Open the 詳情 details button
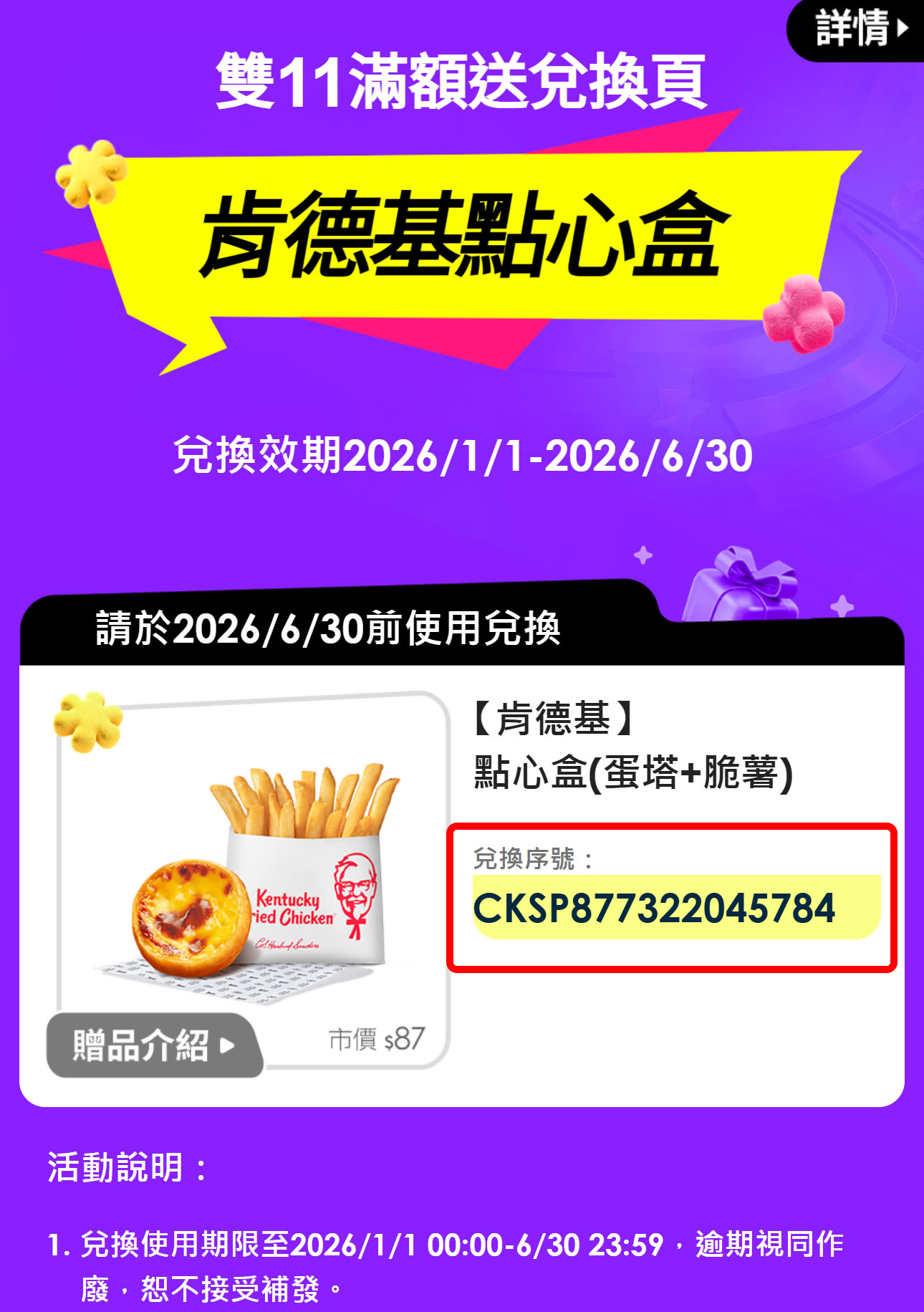 [x=860, y=29]
